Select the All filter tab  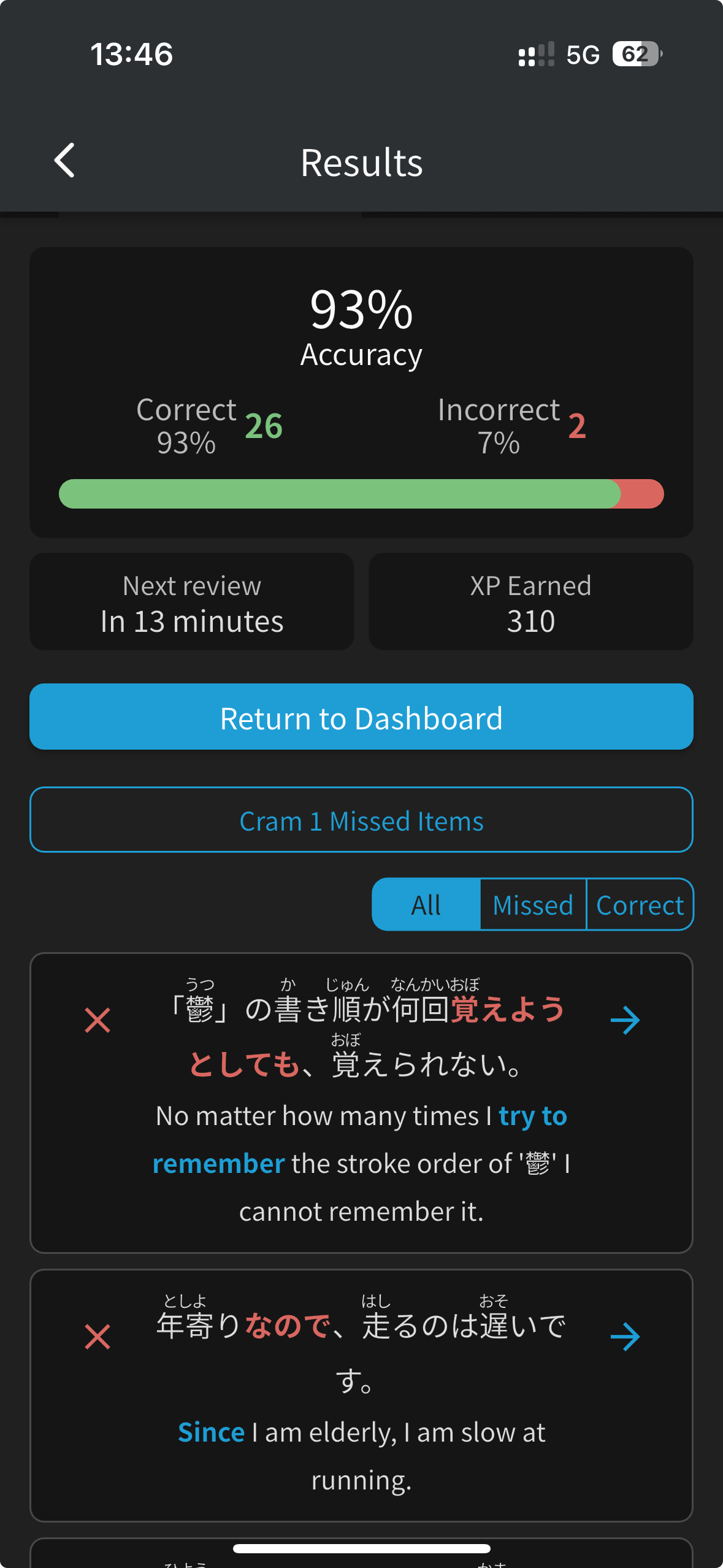(426, 904)
